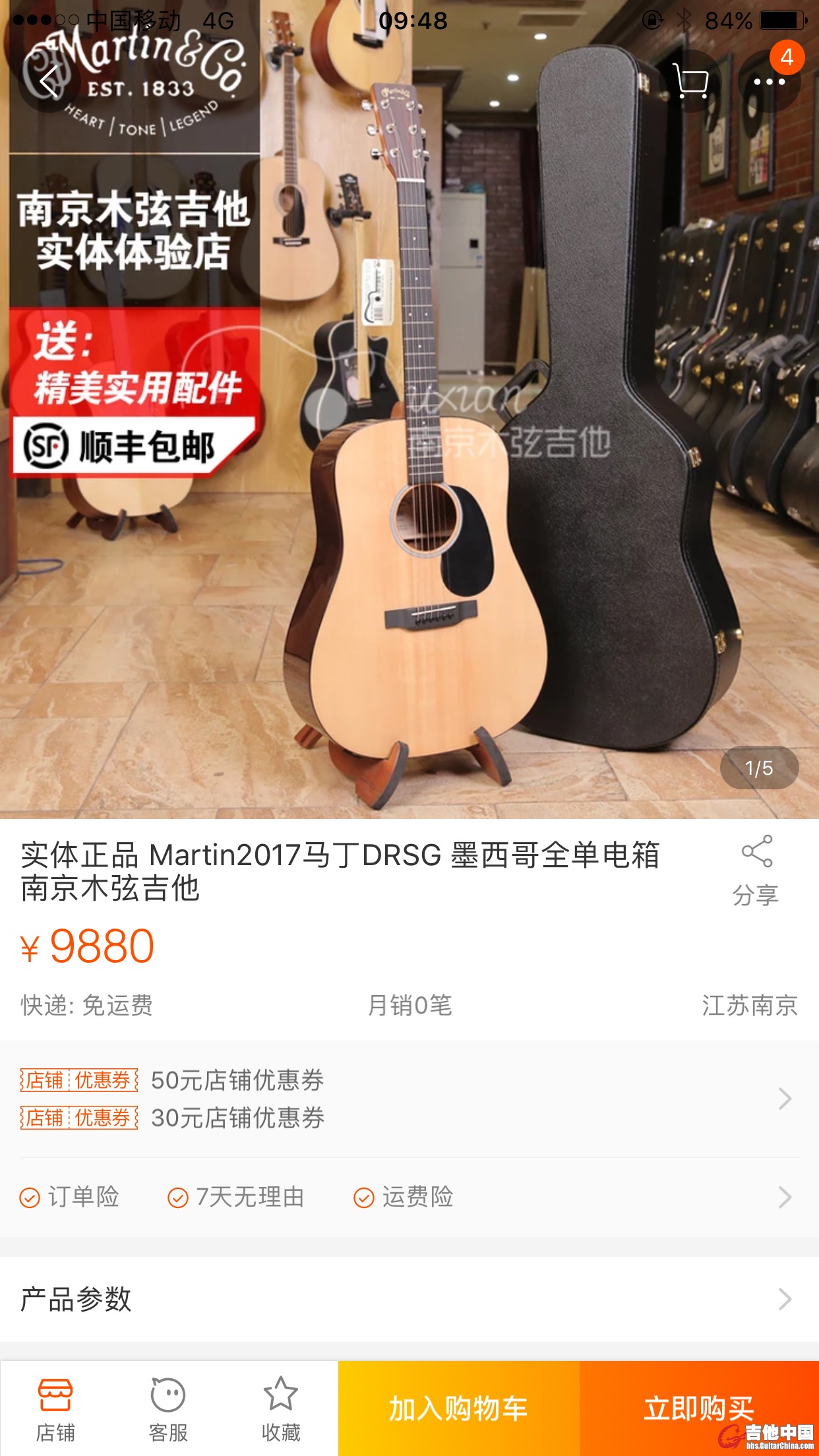Open the shopping cart icon
The height and width of the screenshot is (1456, 819).
(x=690, y=82)
